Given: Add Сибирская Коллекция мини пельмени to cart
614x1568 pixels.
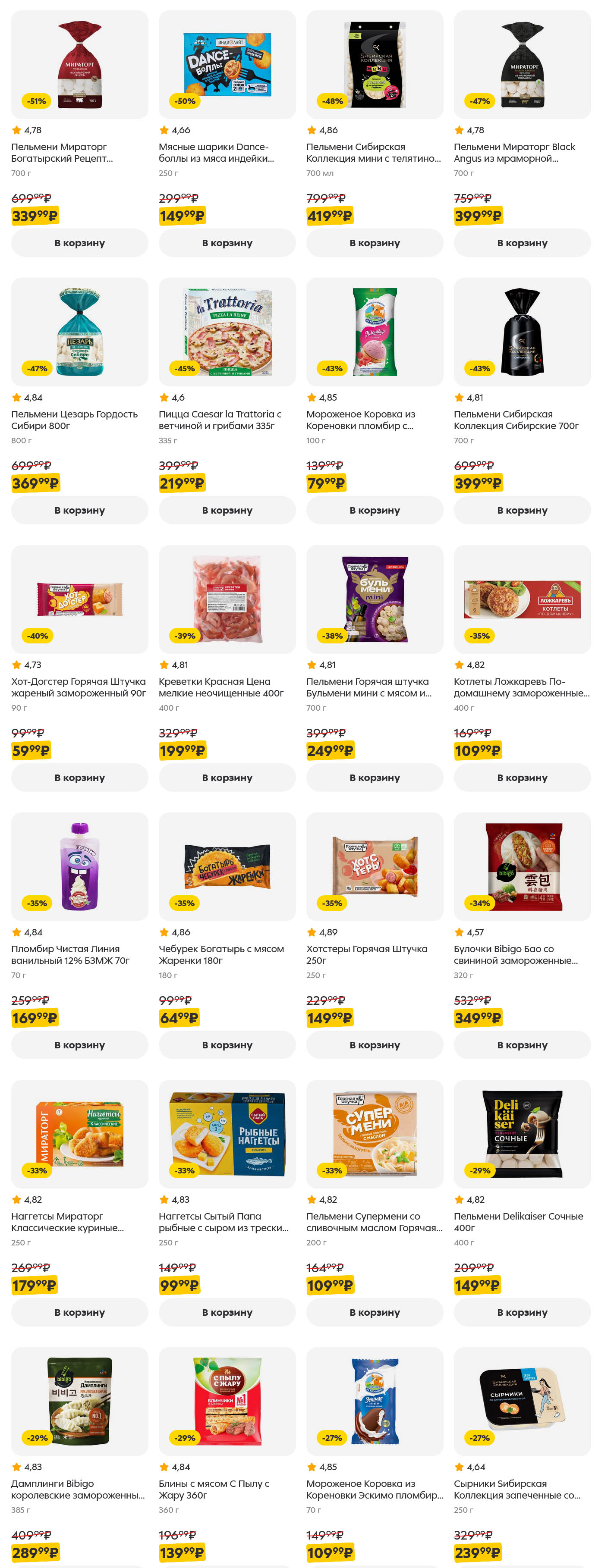Looking at the screenshot, I should [374, 243].
